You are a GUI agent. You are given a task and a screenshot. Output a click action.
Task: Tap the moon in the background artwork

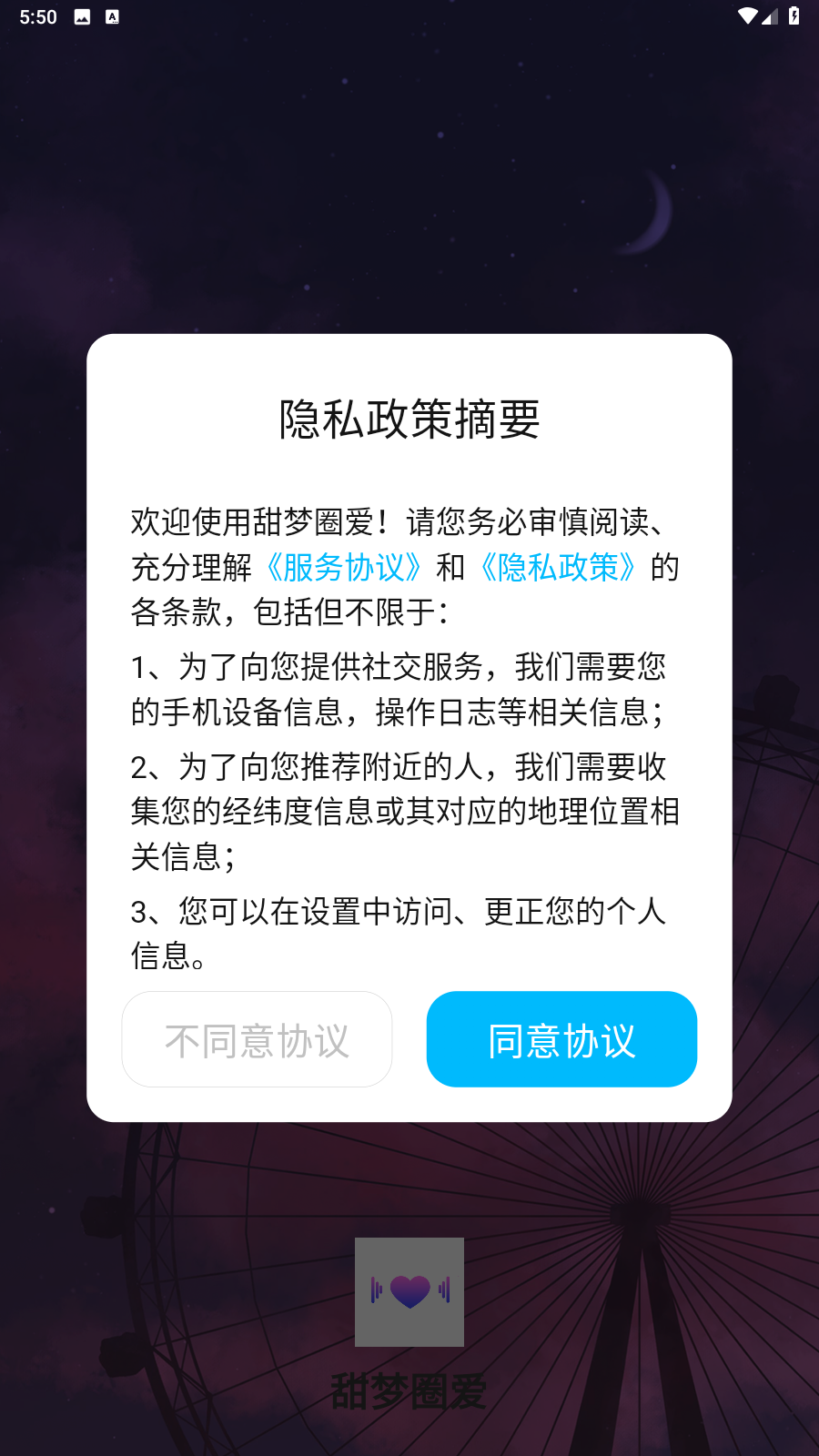pos(657,211)
